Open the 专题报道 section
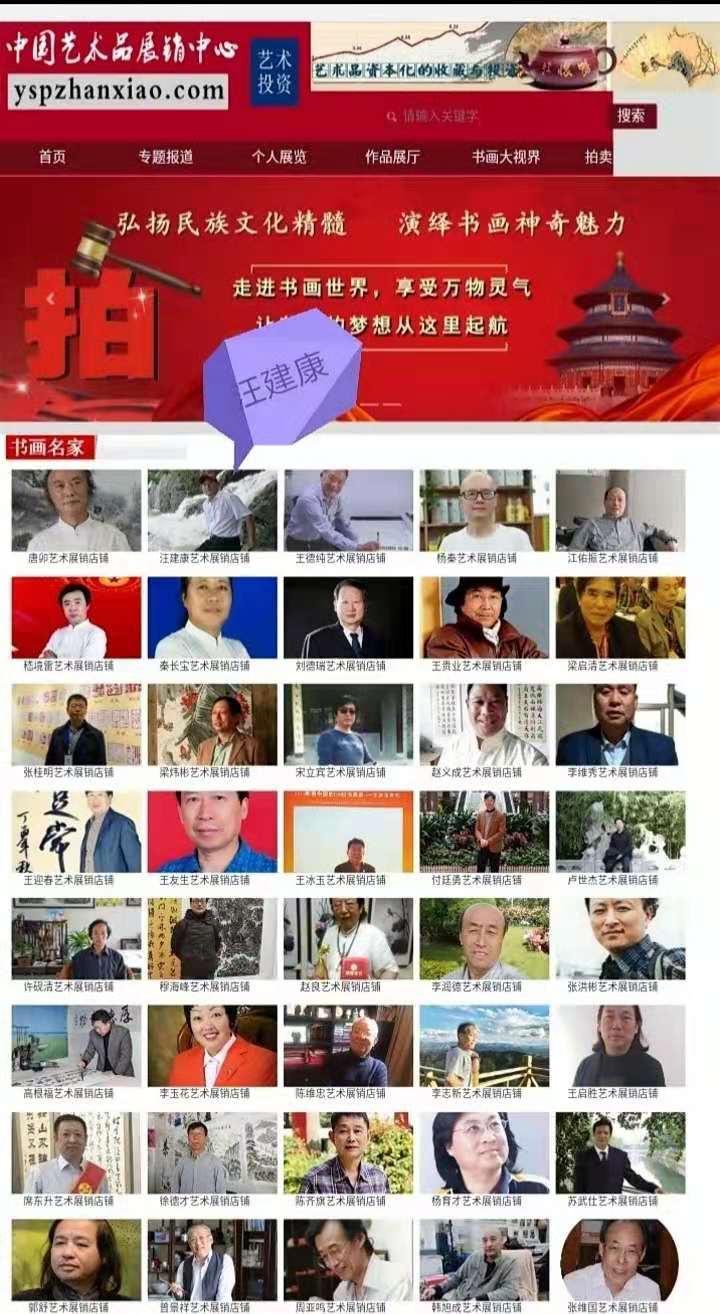 (165, 157)
